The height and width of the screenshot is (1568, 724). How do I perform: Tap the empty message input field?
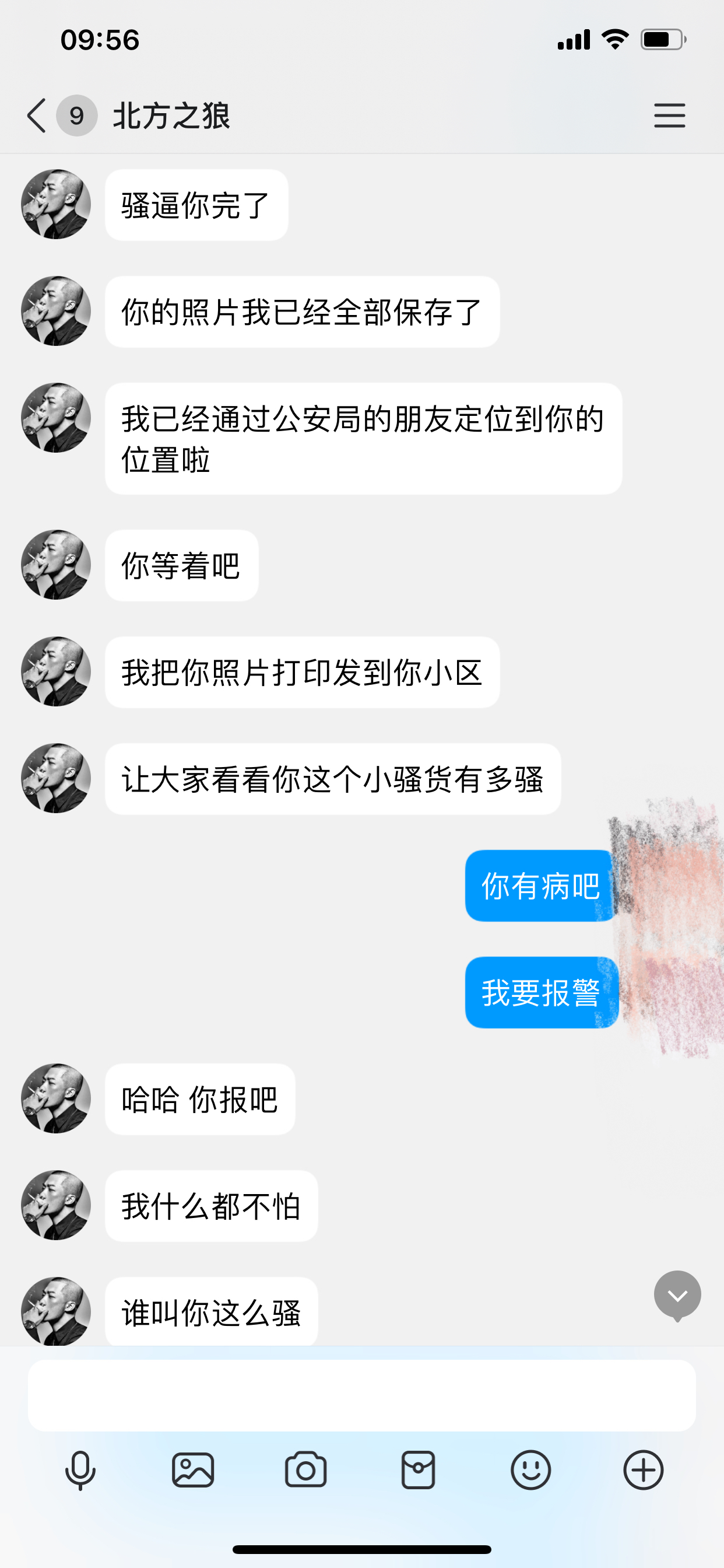click(x=362, y=1396)
